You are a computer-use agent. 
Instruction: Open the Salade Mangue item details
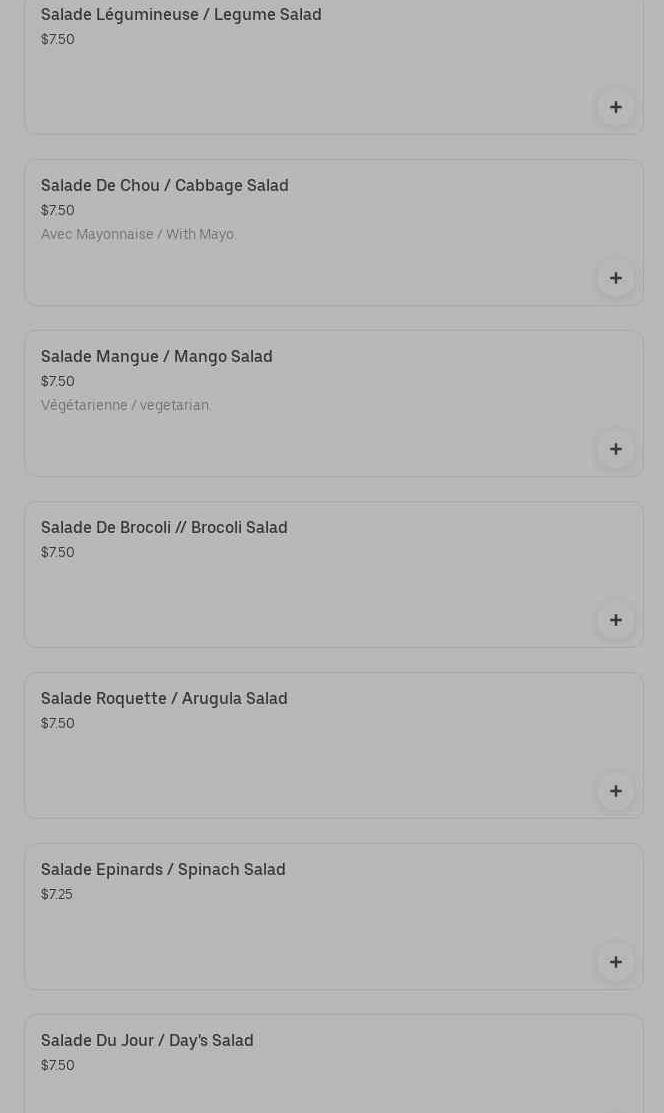334,404
